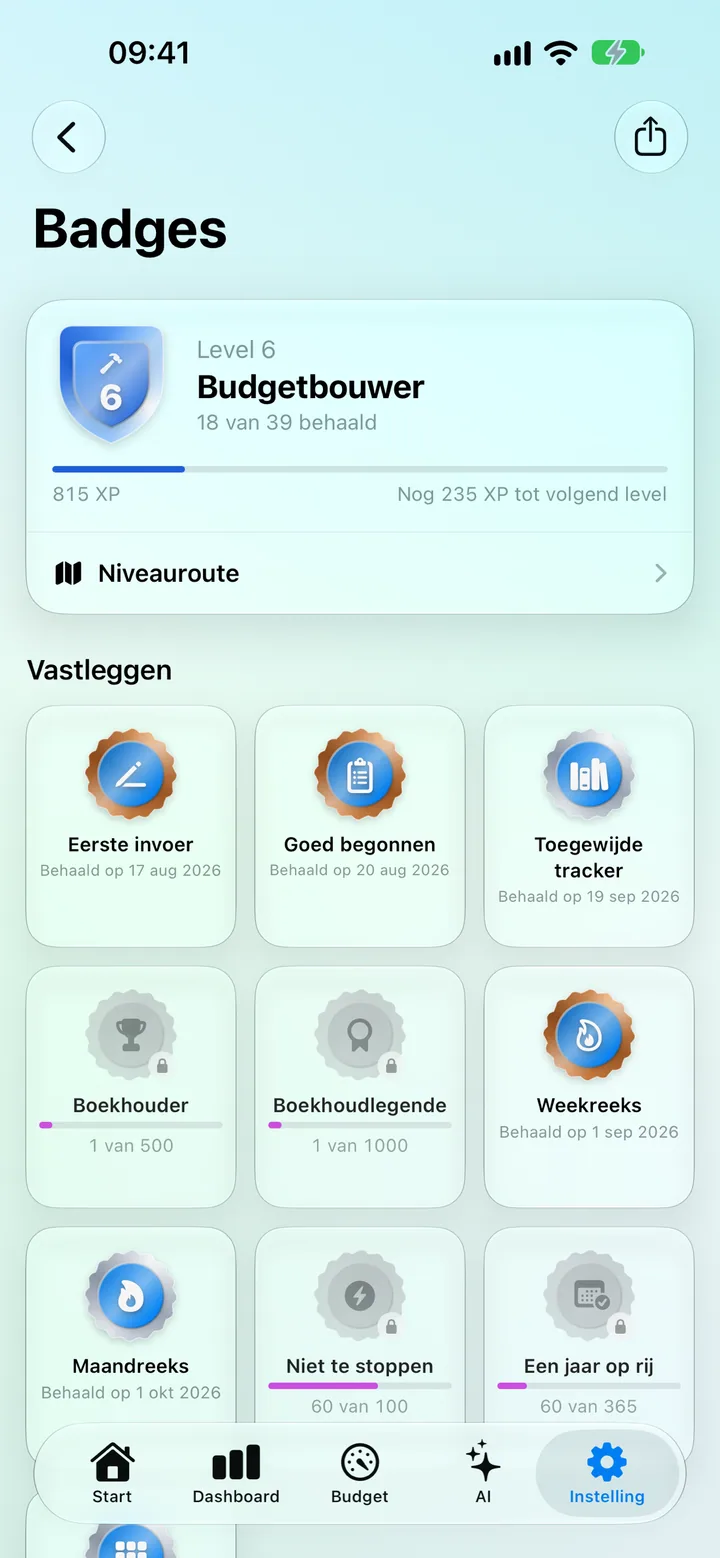The width and height of the screenshot is (720, 1558).
Task: Switch to the Dashboard tab
Action: coord(236,1474)
